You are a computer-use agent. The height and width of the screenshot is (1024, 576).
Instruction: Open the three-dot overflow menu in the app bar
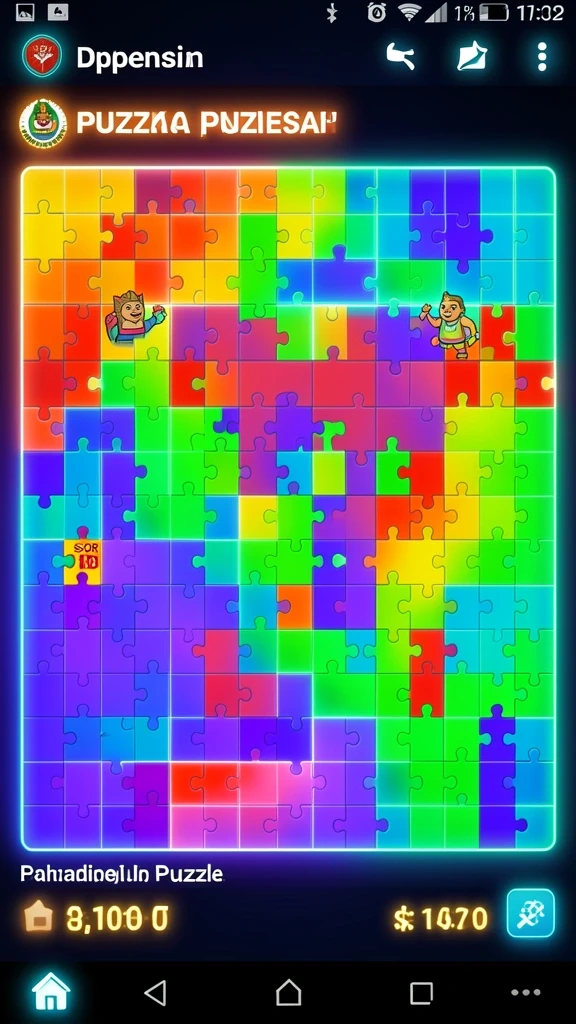[x=541, y=57]
